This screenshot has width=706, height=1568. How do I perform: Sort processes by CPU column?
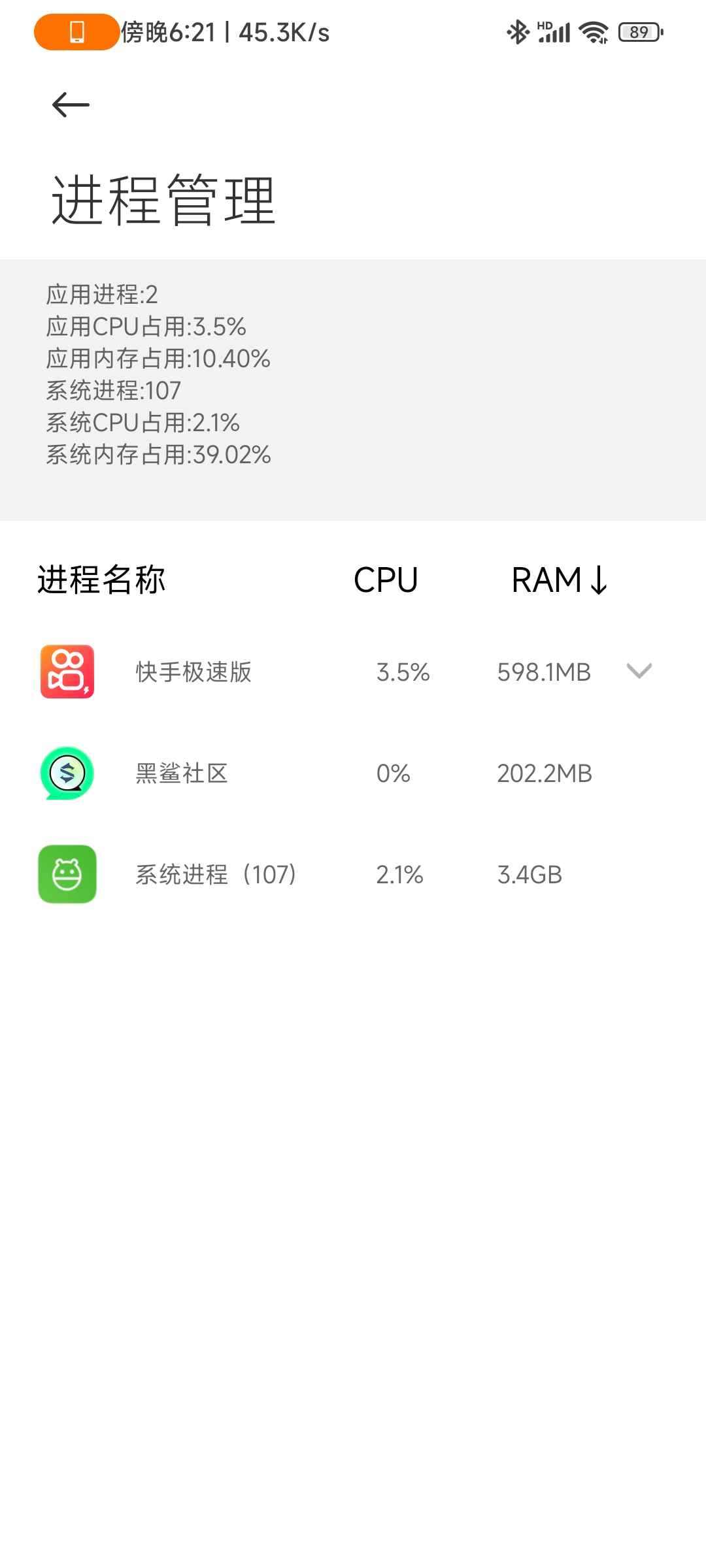386,580
